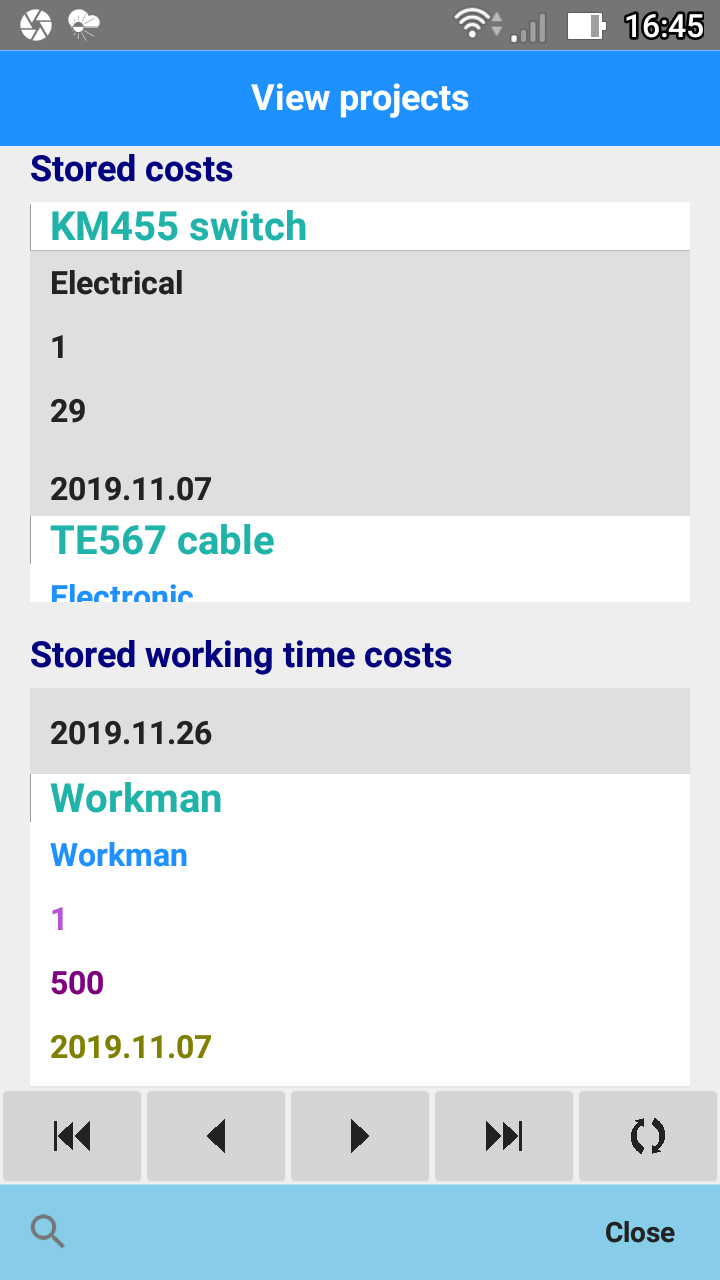This screenshot has height=1280, width=720.
Task: Tap the 16:45 clock in status bar
Action: click(x=661, y=27)
